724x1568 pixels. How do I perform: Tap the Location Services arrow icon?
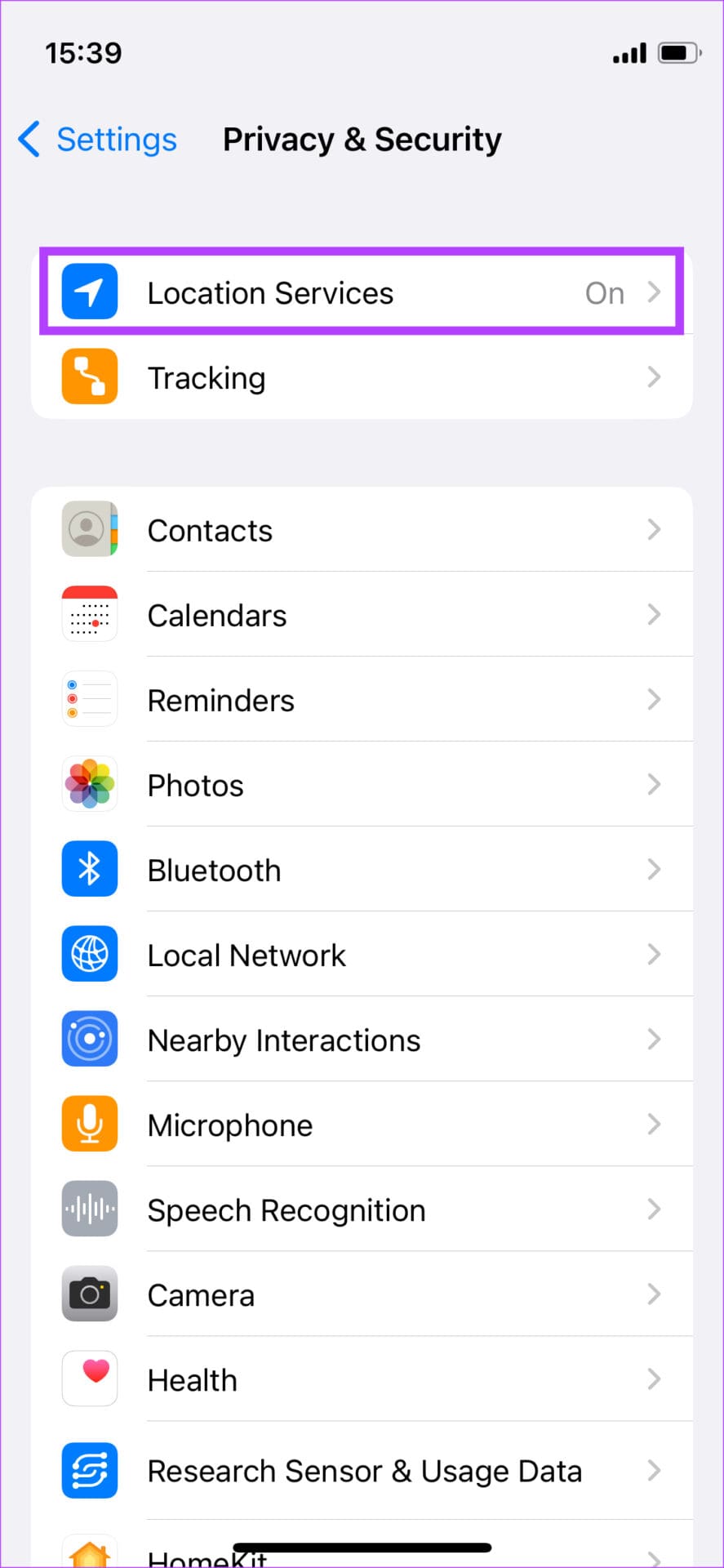pyautogui.click(x=654, y=292)
